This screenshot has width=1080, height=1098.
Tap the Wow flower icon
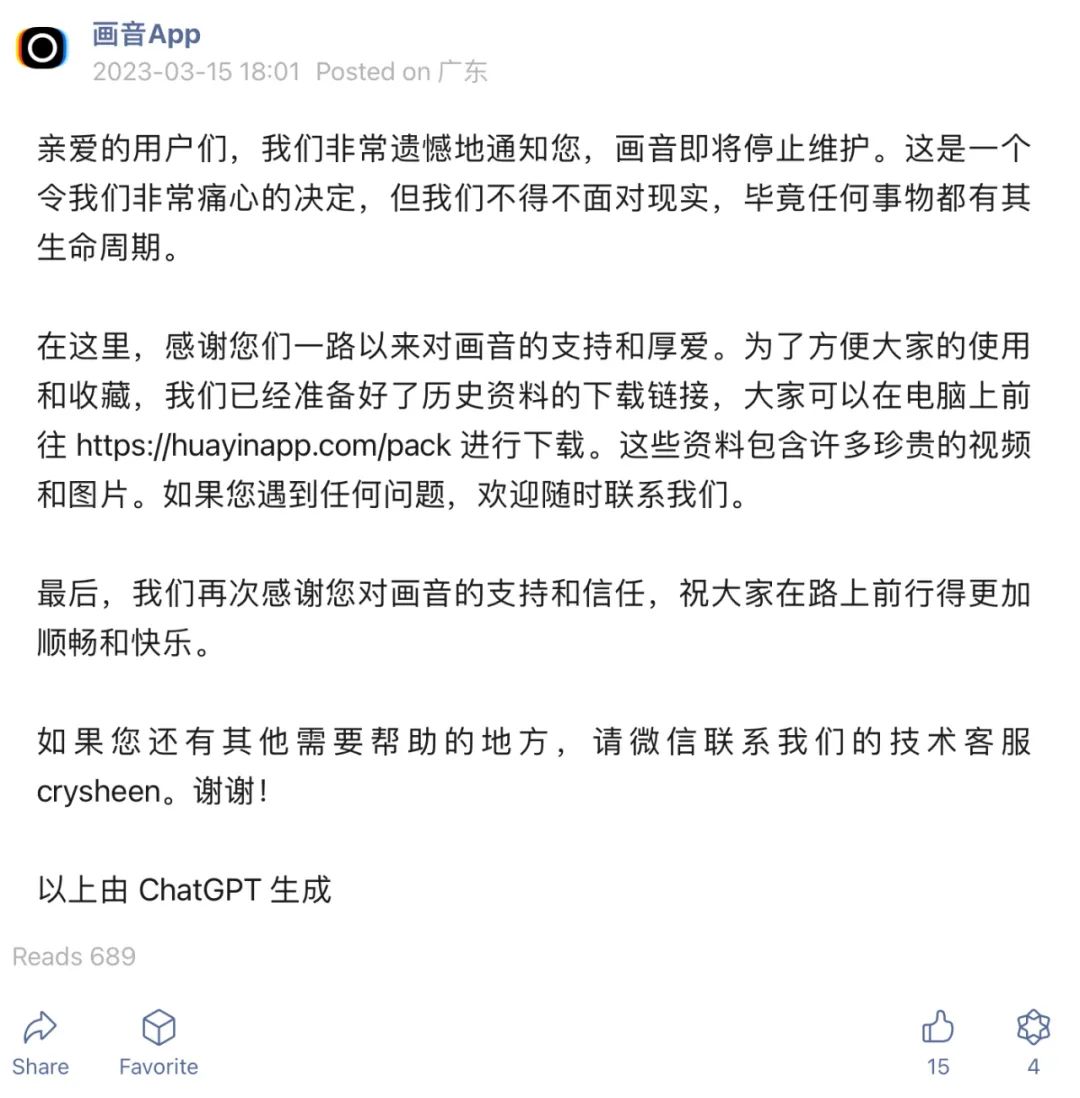pyautogui.click(x=1033, y=1030)
